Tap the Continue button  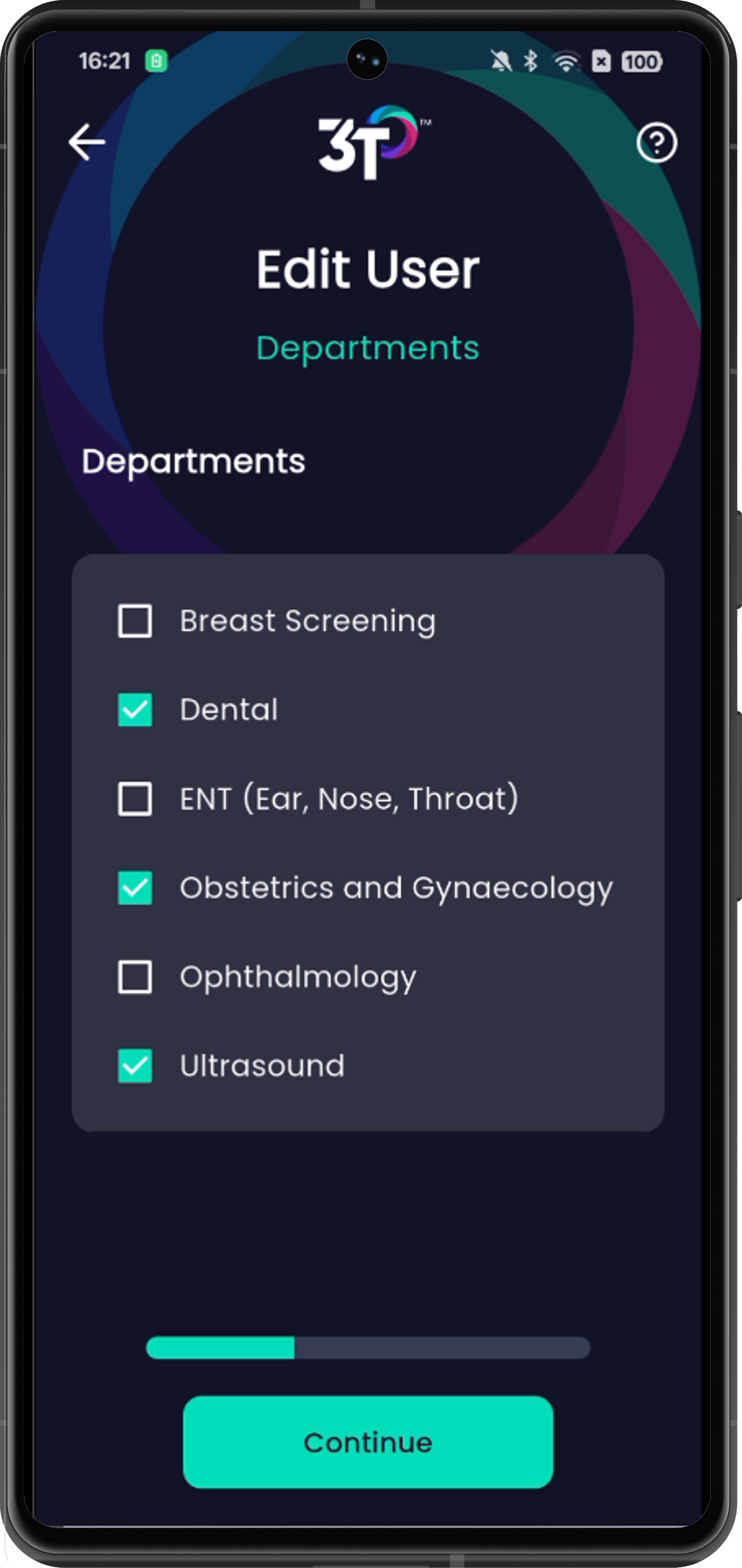point(368,1442)
